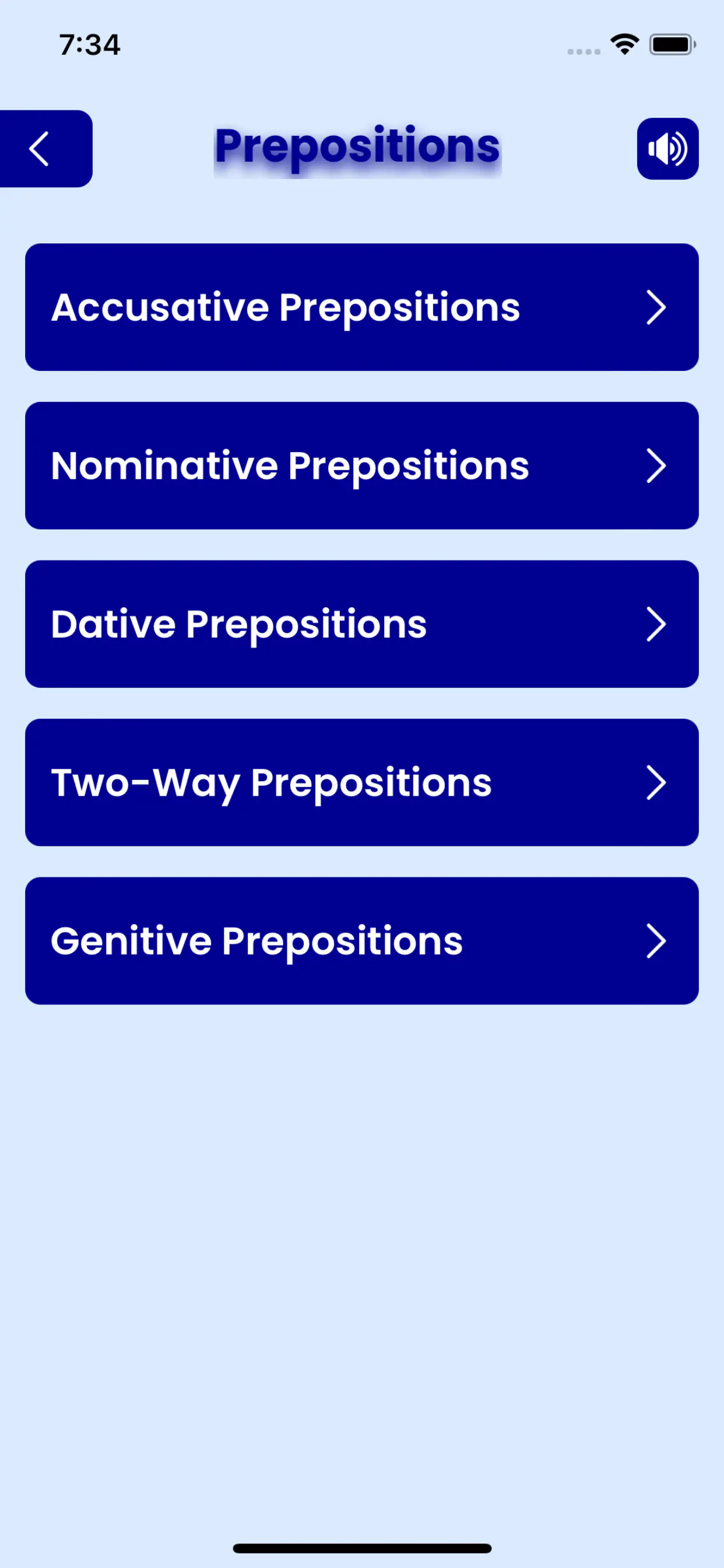Tap the speaker sound icon
724x1568 pixels.
point(667,149)
